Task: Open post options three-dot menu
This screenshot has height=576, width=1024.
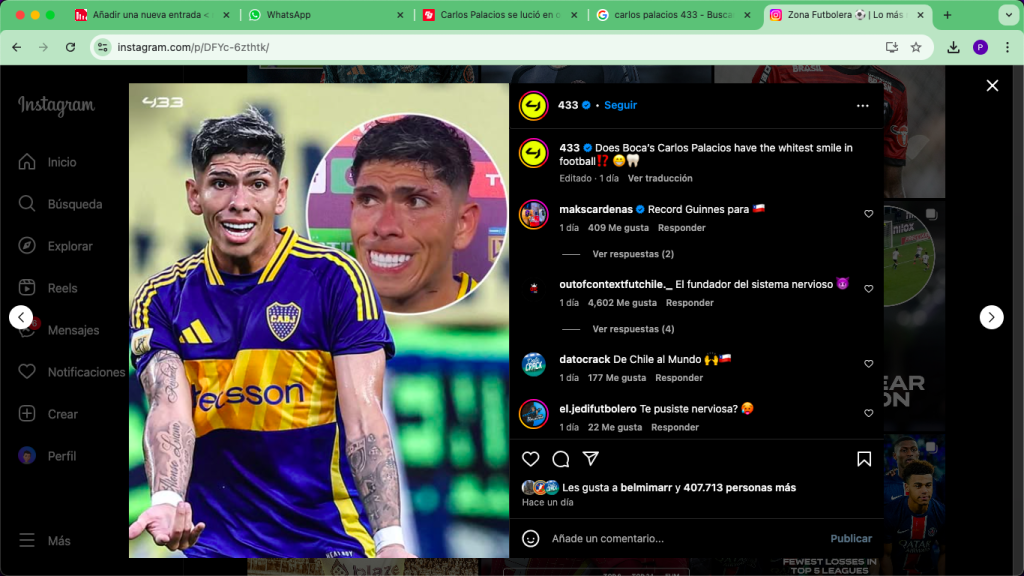Action: point(862,105)
